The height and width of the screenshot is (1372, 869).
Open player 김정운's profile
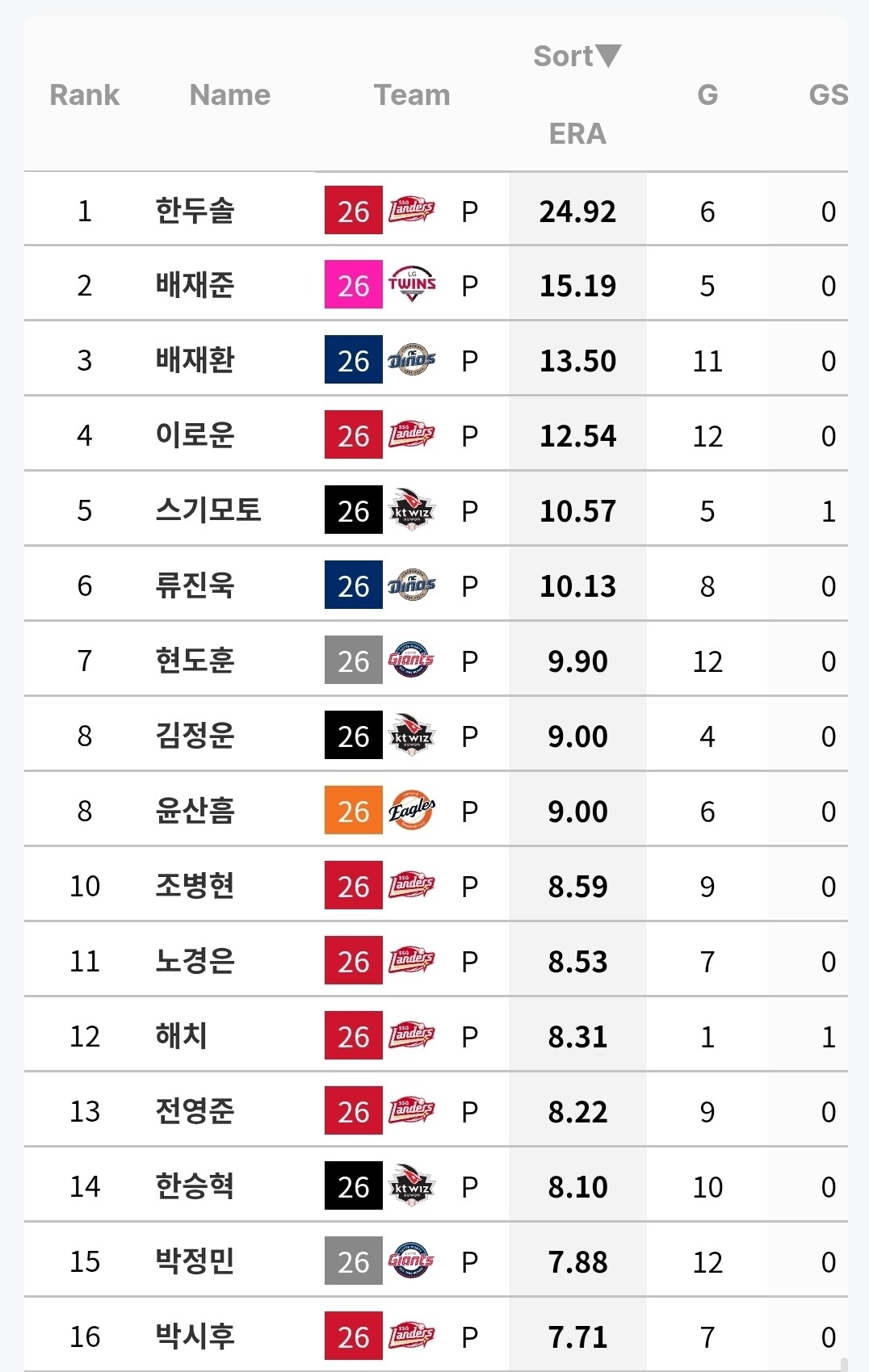coord(195,736)
